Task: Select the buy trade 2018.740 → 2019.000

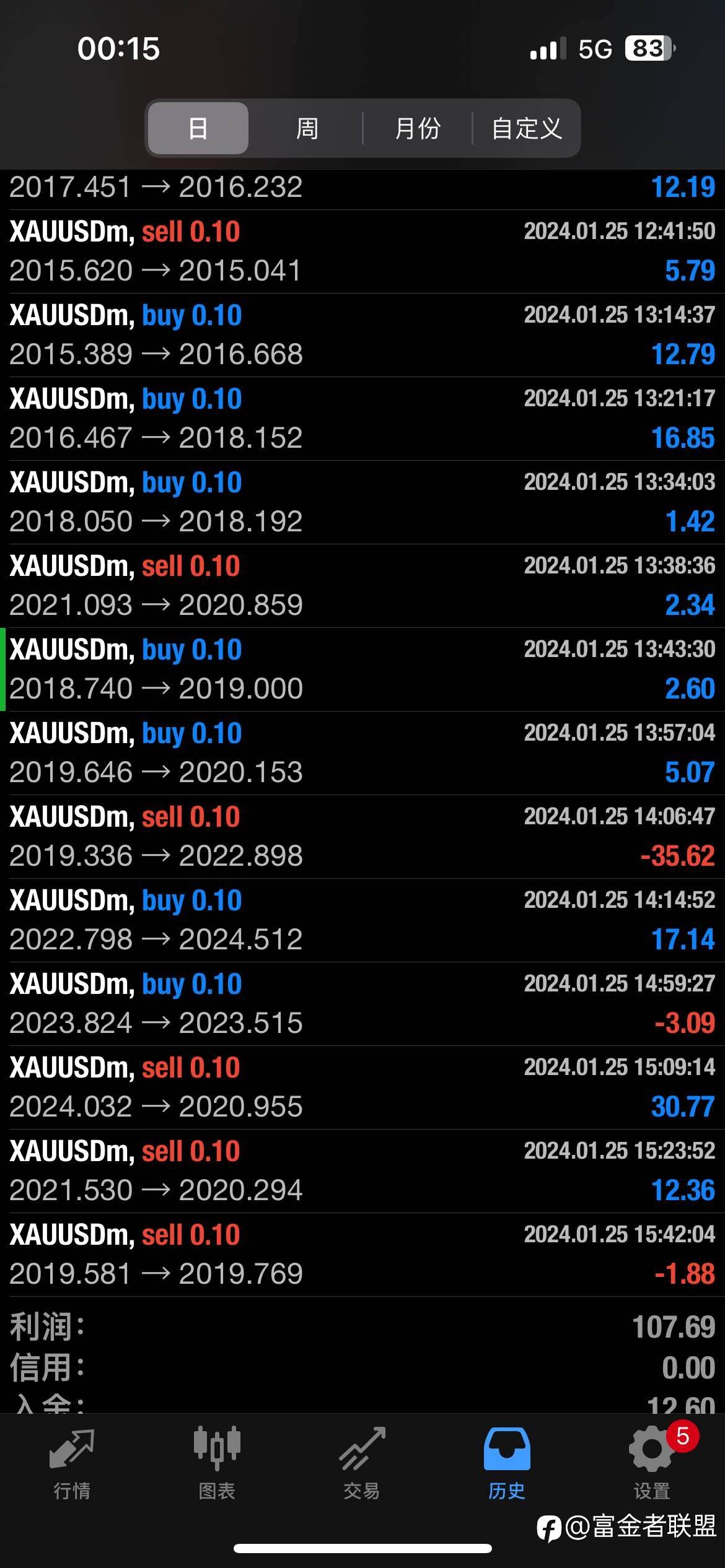Action: coord(362,669)
